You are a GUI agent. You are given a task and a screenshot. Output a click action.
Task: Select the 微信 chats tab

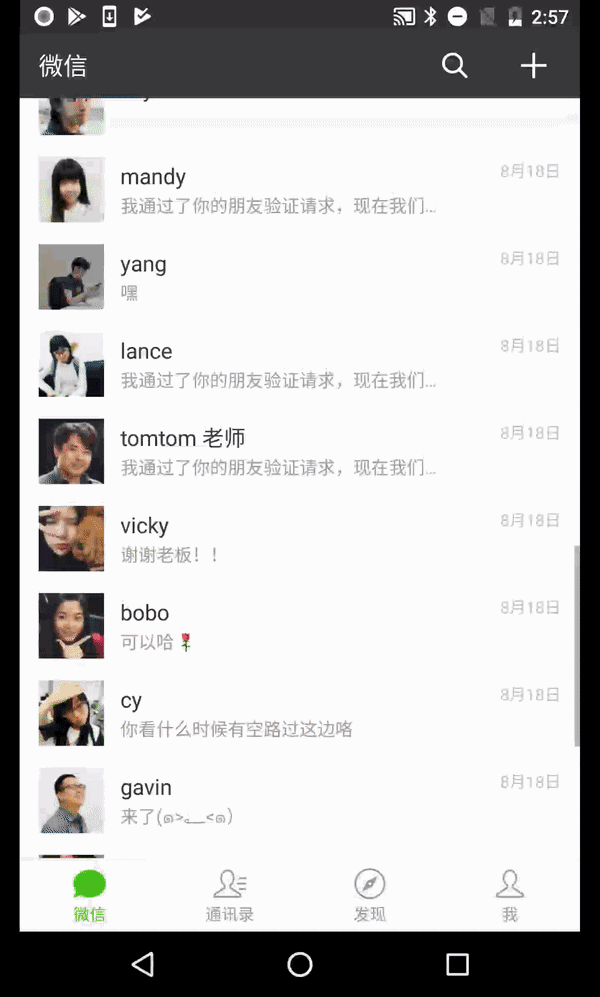coord(89,895)
